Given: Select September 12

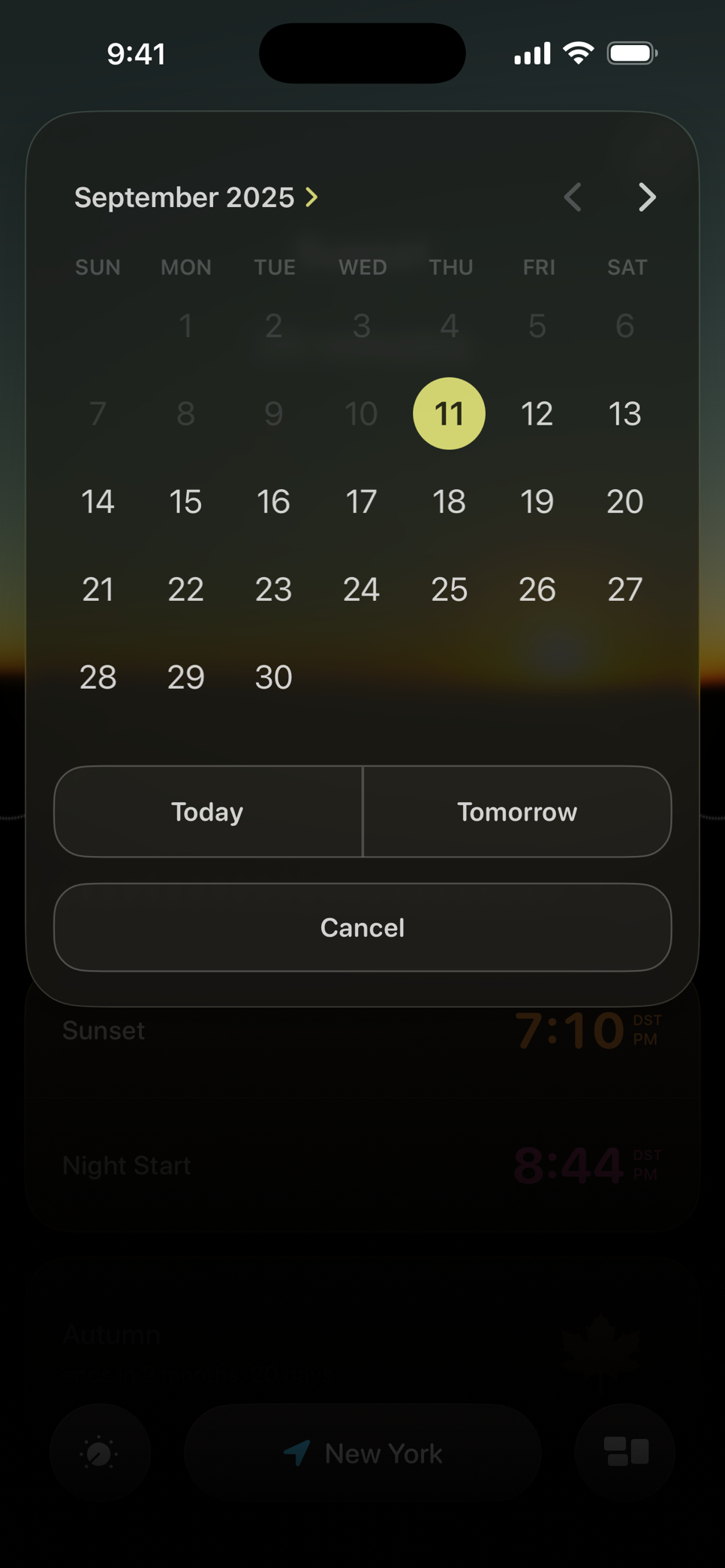Looking at the screenshot, I should click(537, 413).
